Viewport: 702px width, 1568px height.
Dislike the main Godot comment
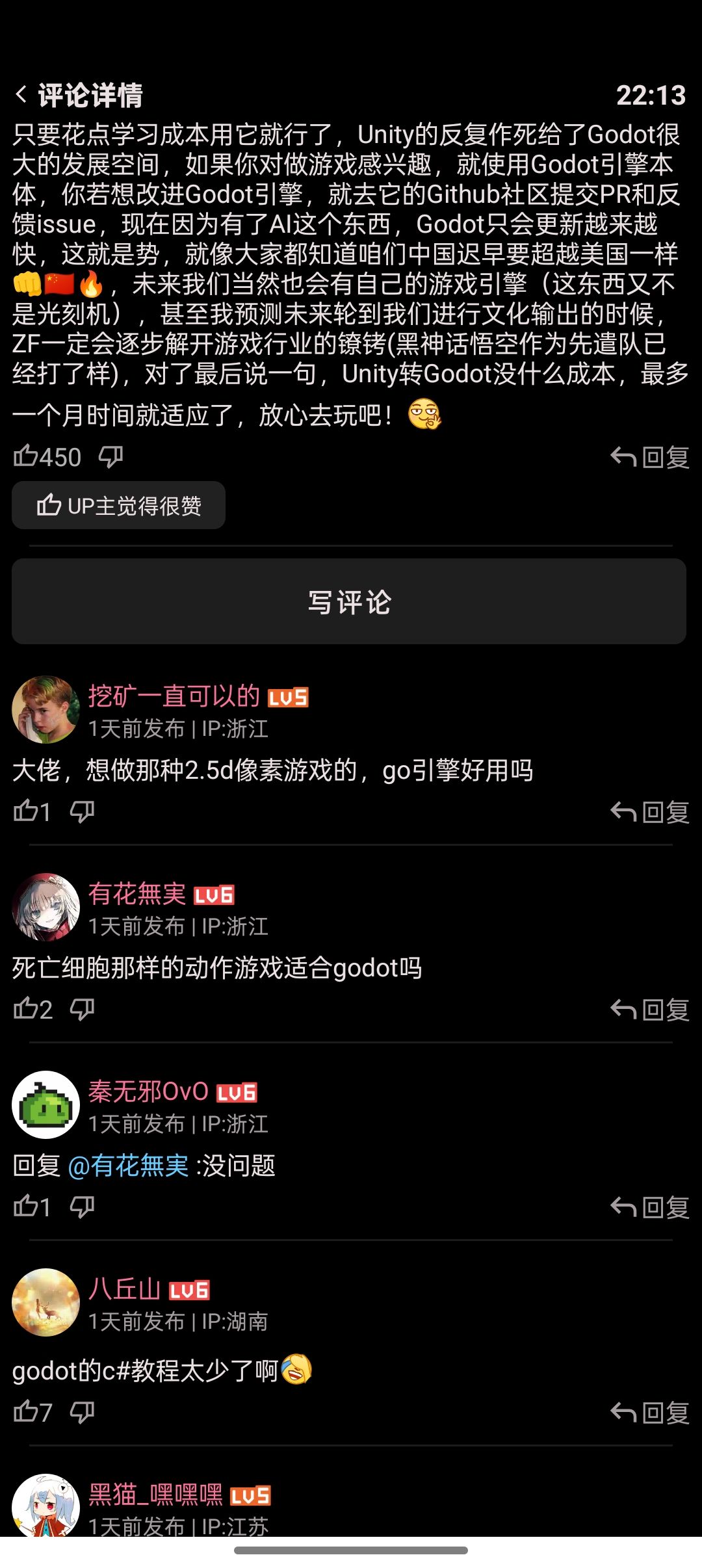coord(110,456)
